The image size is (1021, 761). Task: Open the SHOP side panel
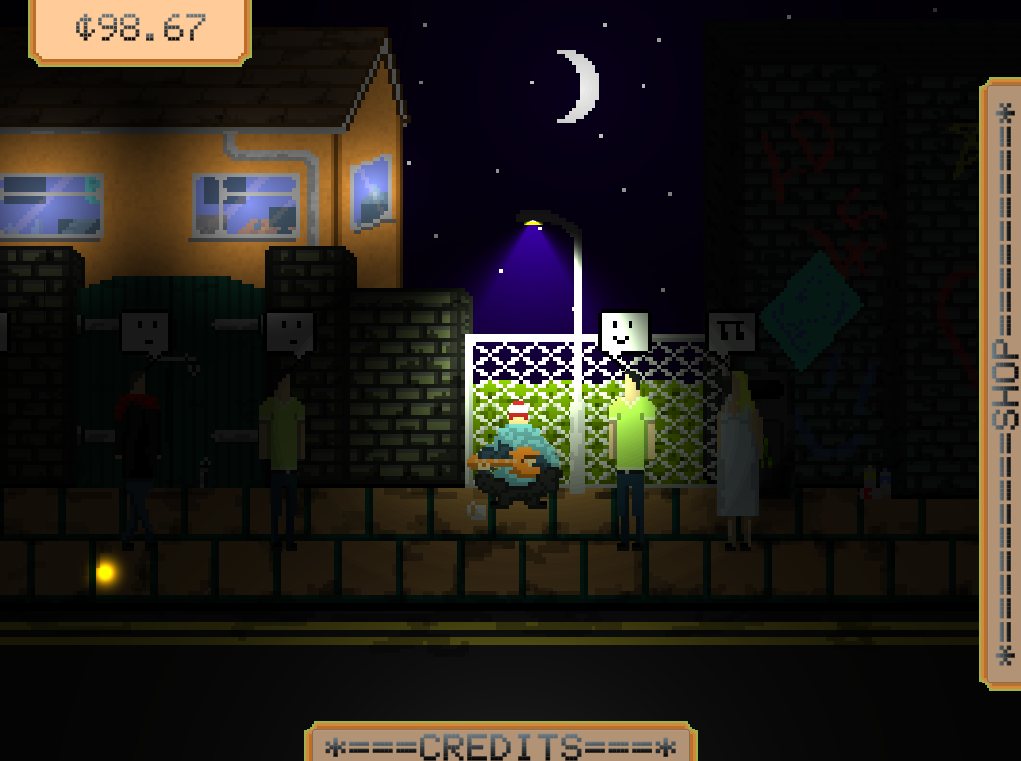coord(1001,383)
